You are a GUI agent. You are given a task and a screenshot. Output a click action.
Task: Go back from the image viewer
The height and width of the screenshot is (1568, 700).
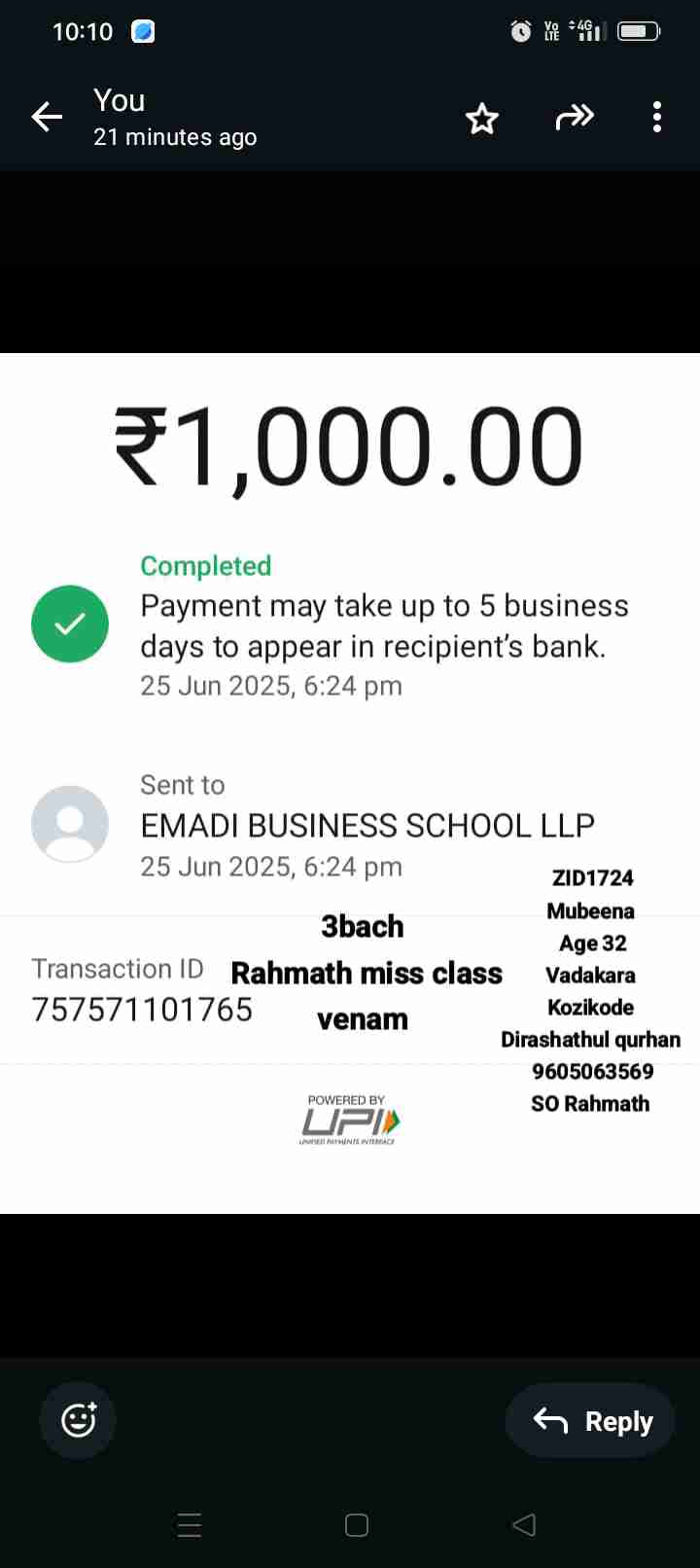pos(47,118)
